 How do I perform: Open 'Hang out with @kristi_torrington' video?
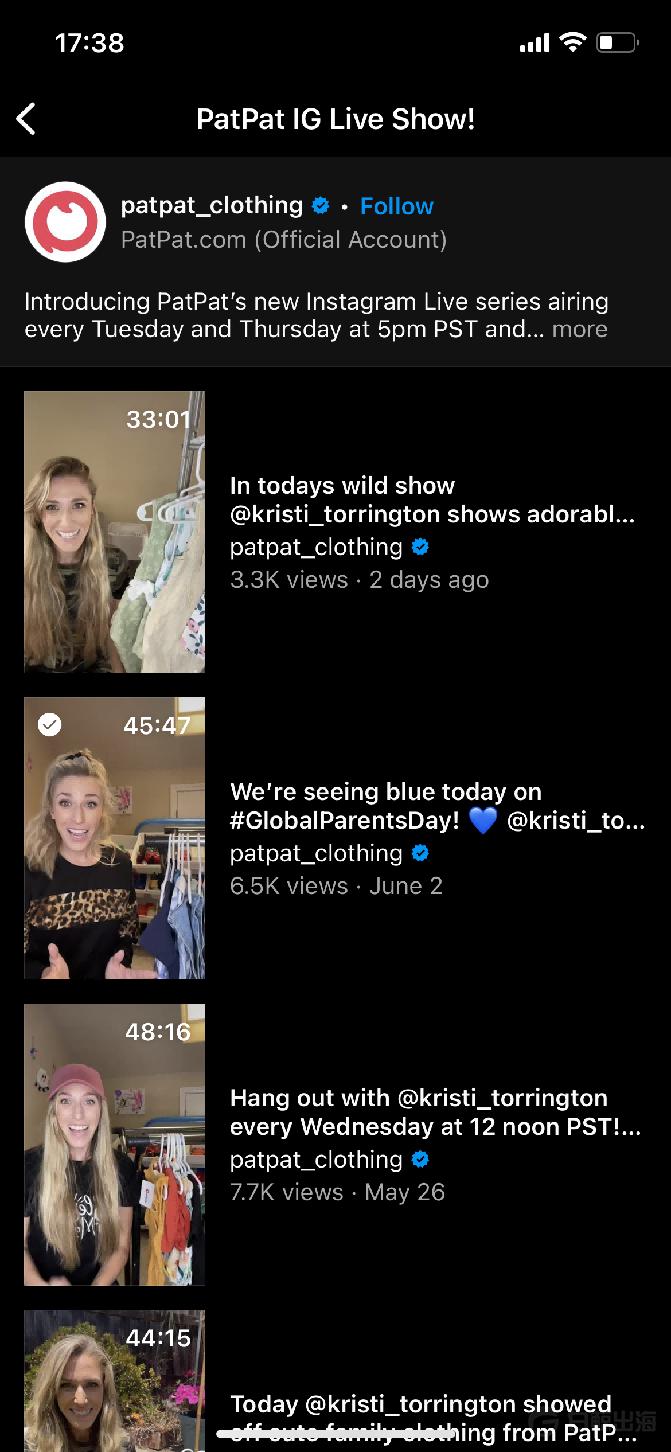[x=434, y=1112]
